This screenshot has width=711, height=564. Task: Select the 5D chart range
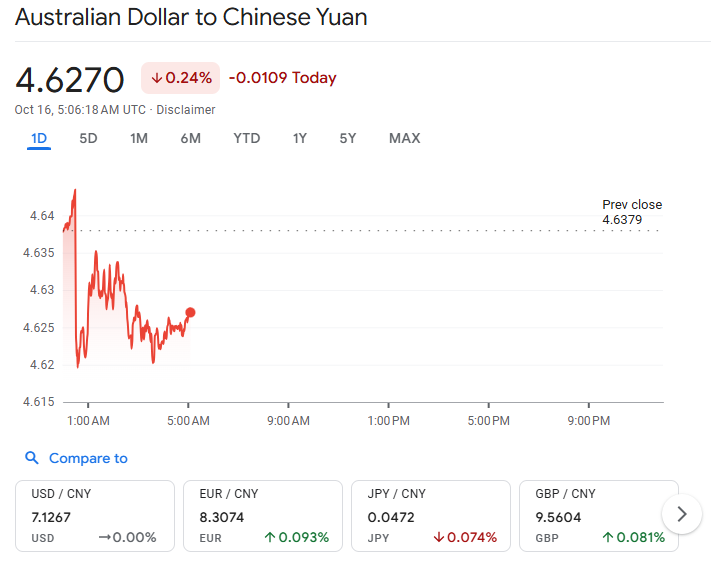click(88, 138)
